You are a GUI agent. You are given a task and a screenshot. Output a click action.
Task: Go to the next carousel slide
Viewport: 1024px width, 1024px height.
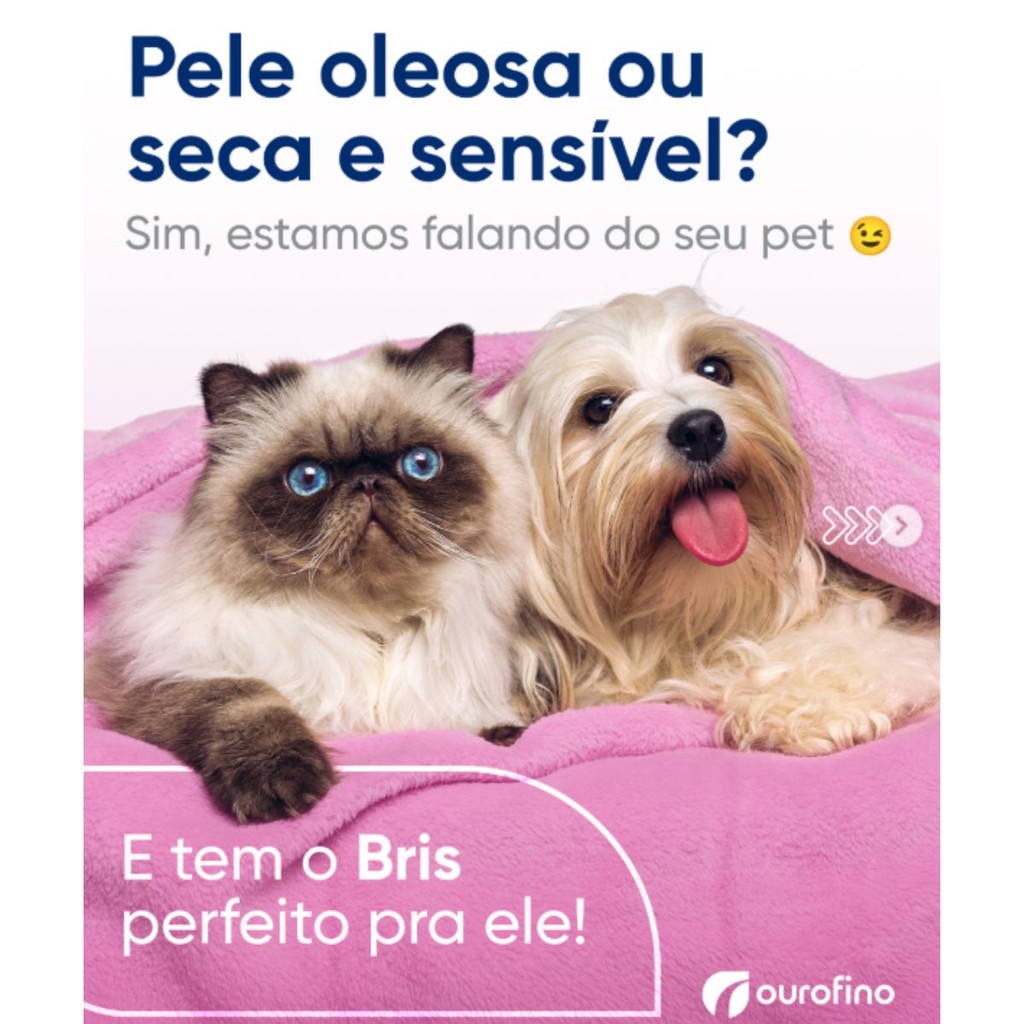point(901,525)
